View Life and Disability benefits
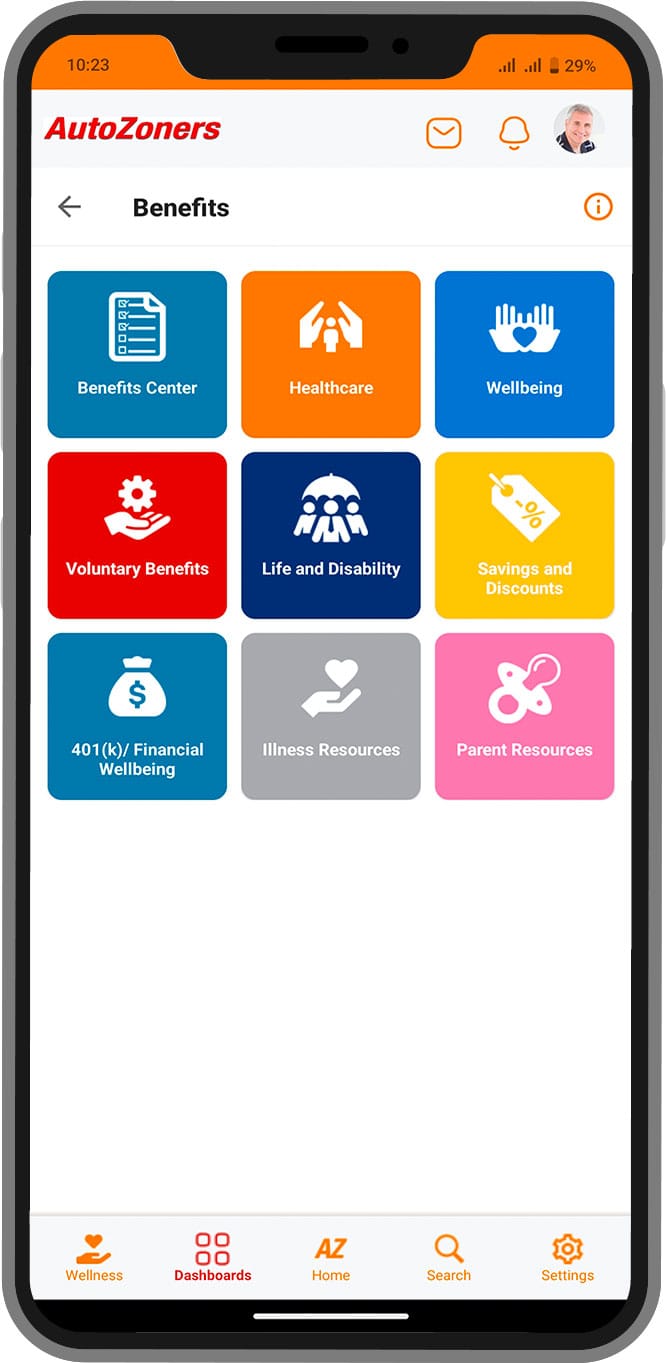This screenshot has height=1363, width=666. coord(331,535)
